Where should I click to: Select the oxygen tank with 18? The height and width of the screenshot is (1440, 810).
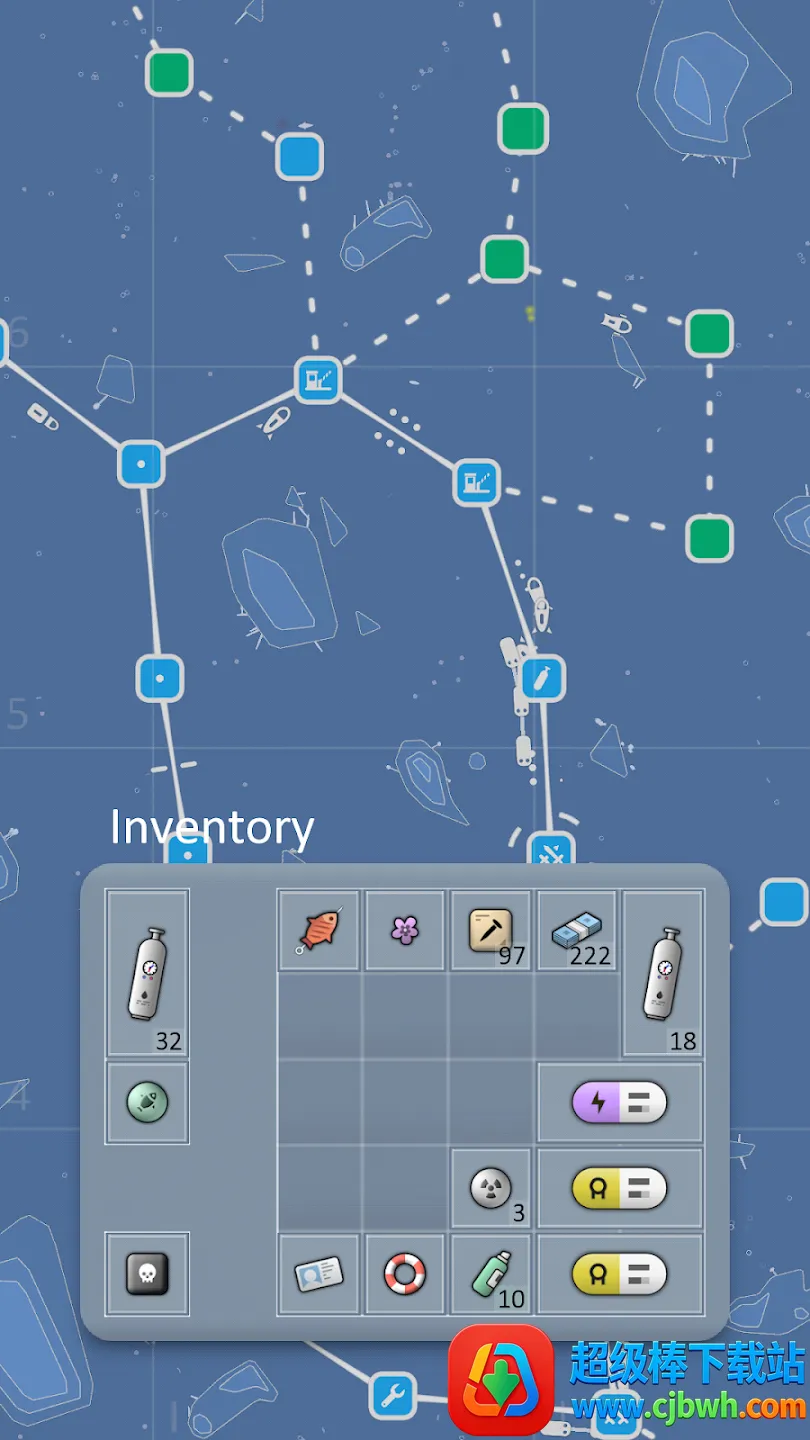coord(663,973)
